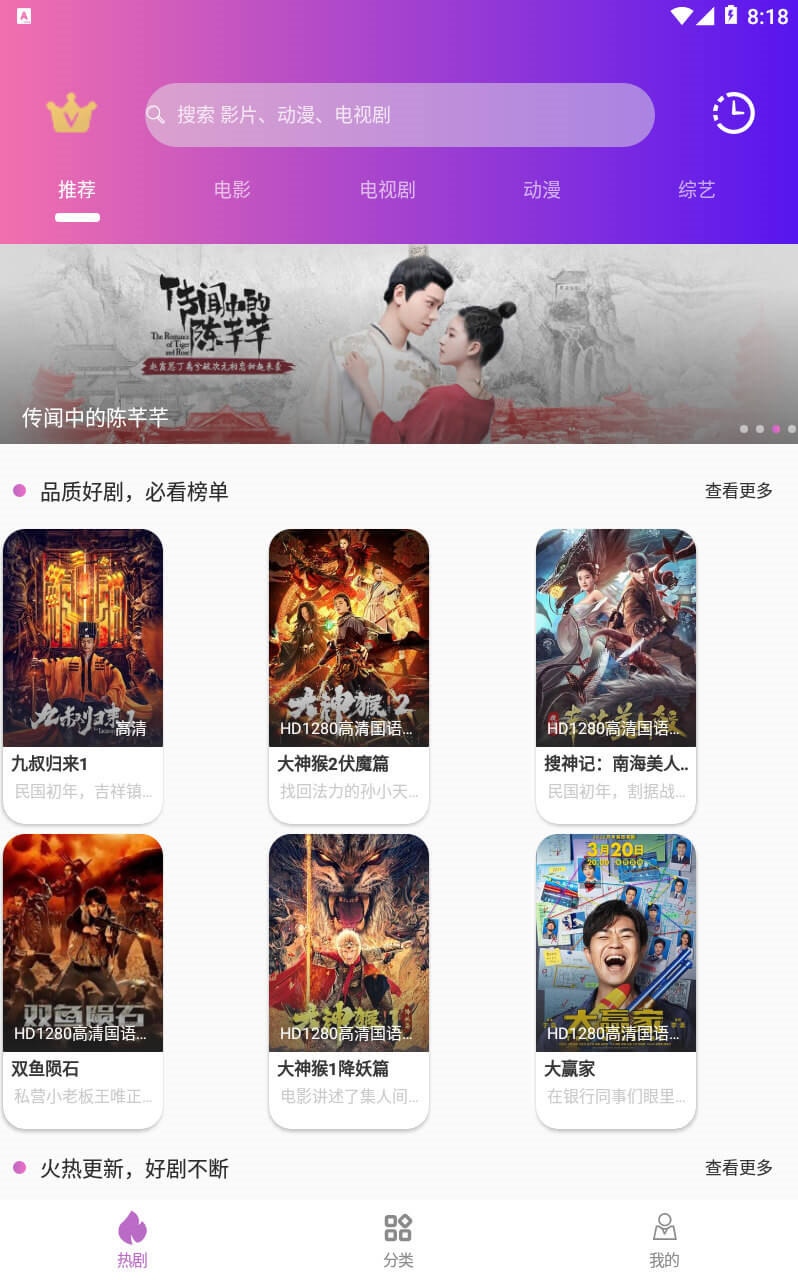Open the VIP crown icon
Screen dimensions: 798x1280
coord(71,114)
